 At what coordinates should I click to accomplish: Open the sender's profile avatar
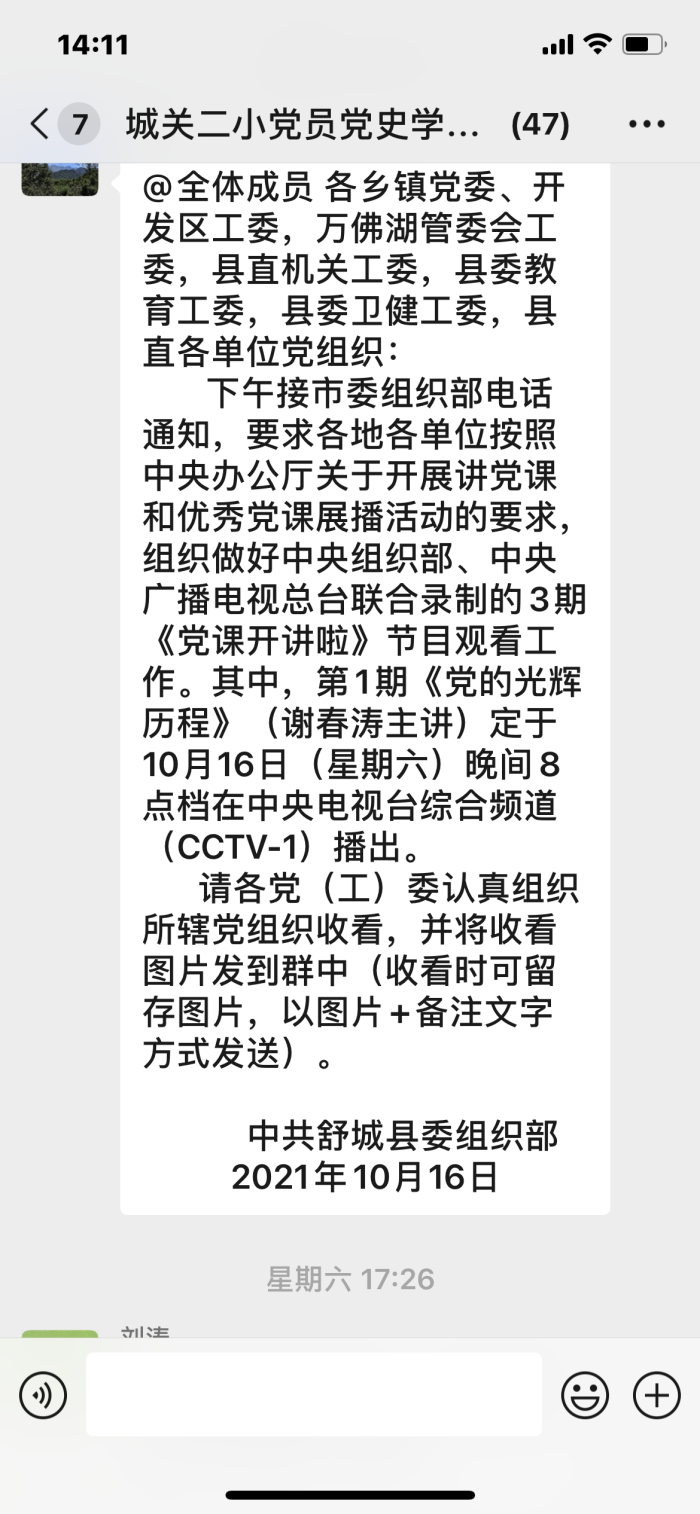point(60,179)
